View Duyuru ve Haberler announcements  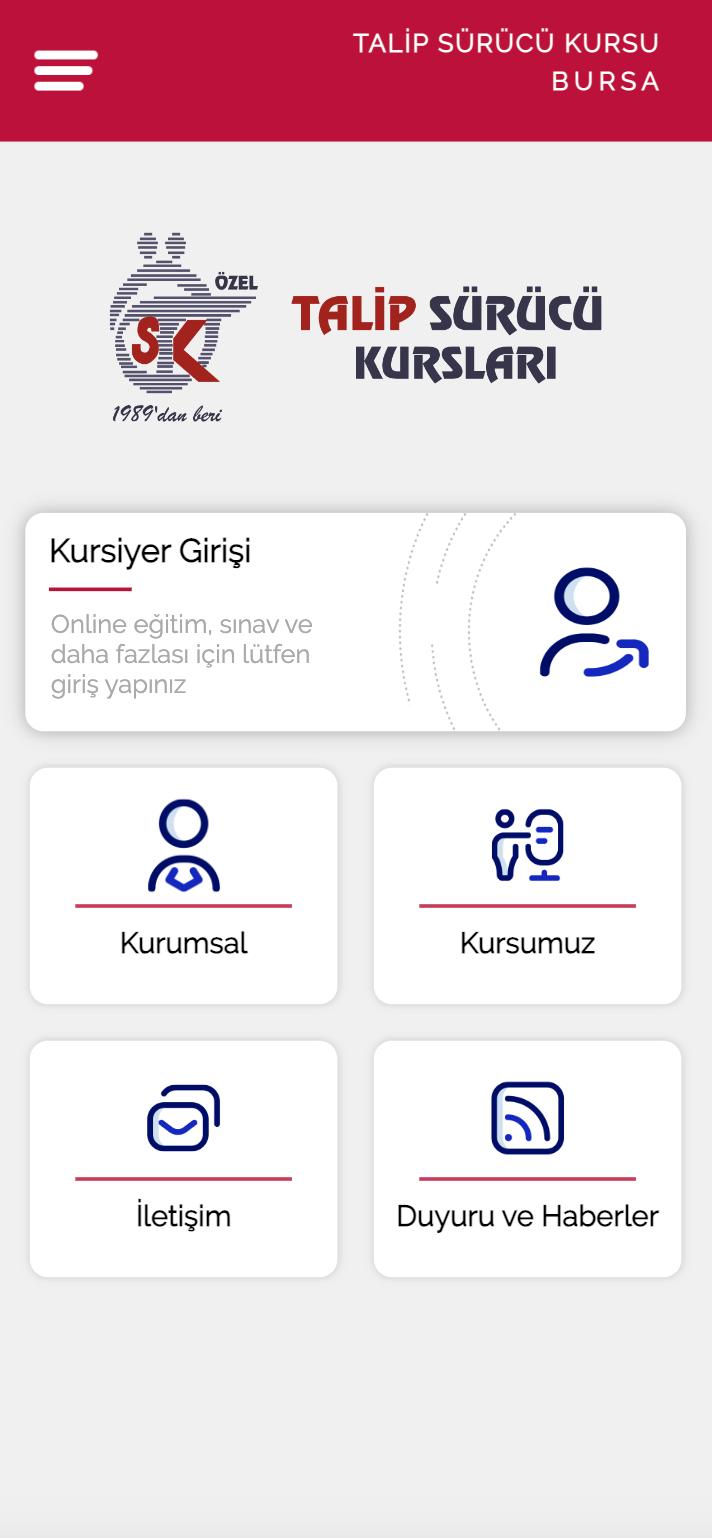click(x=527, y=1158)
